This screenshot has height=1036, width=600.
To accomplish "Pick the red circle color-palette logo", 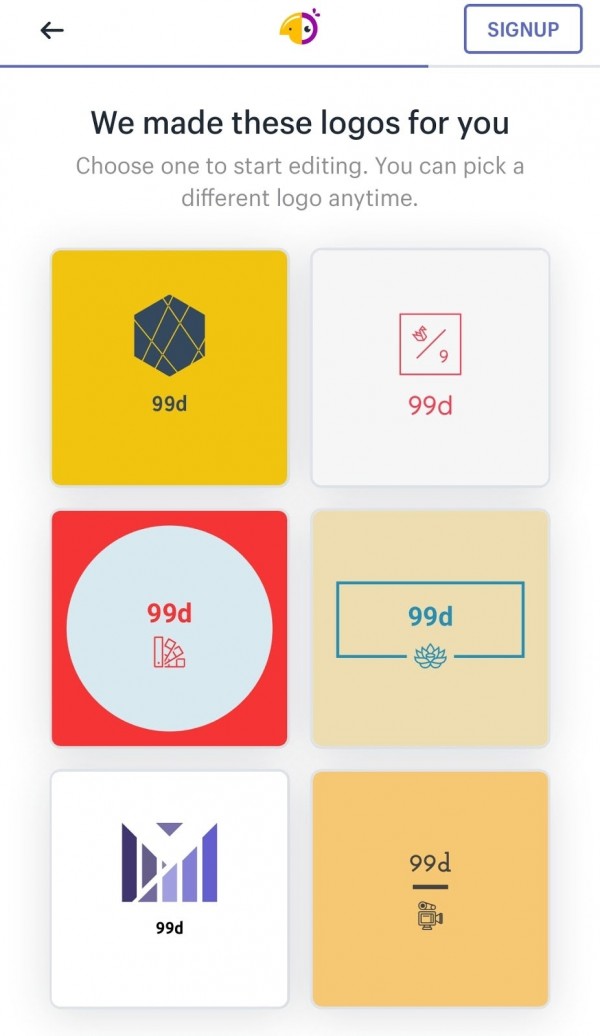I will pos(169,628).
